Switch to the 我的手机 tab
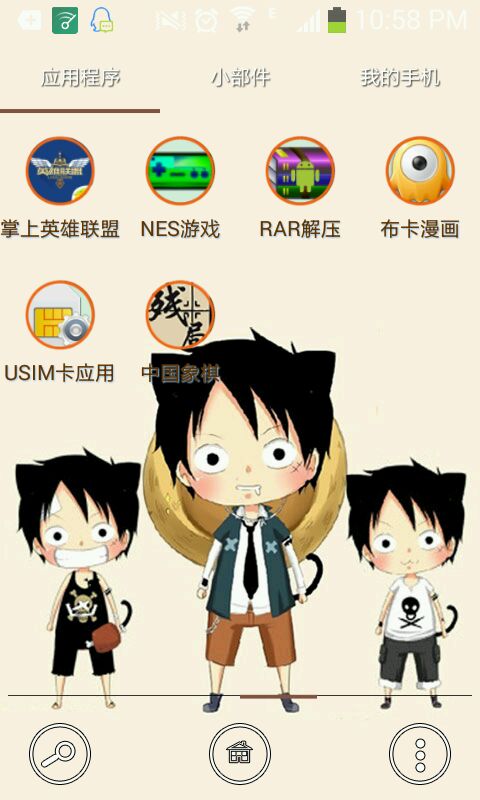This screenshot has height=800, width=480. coord(400,78)
